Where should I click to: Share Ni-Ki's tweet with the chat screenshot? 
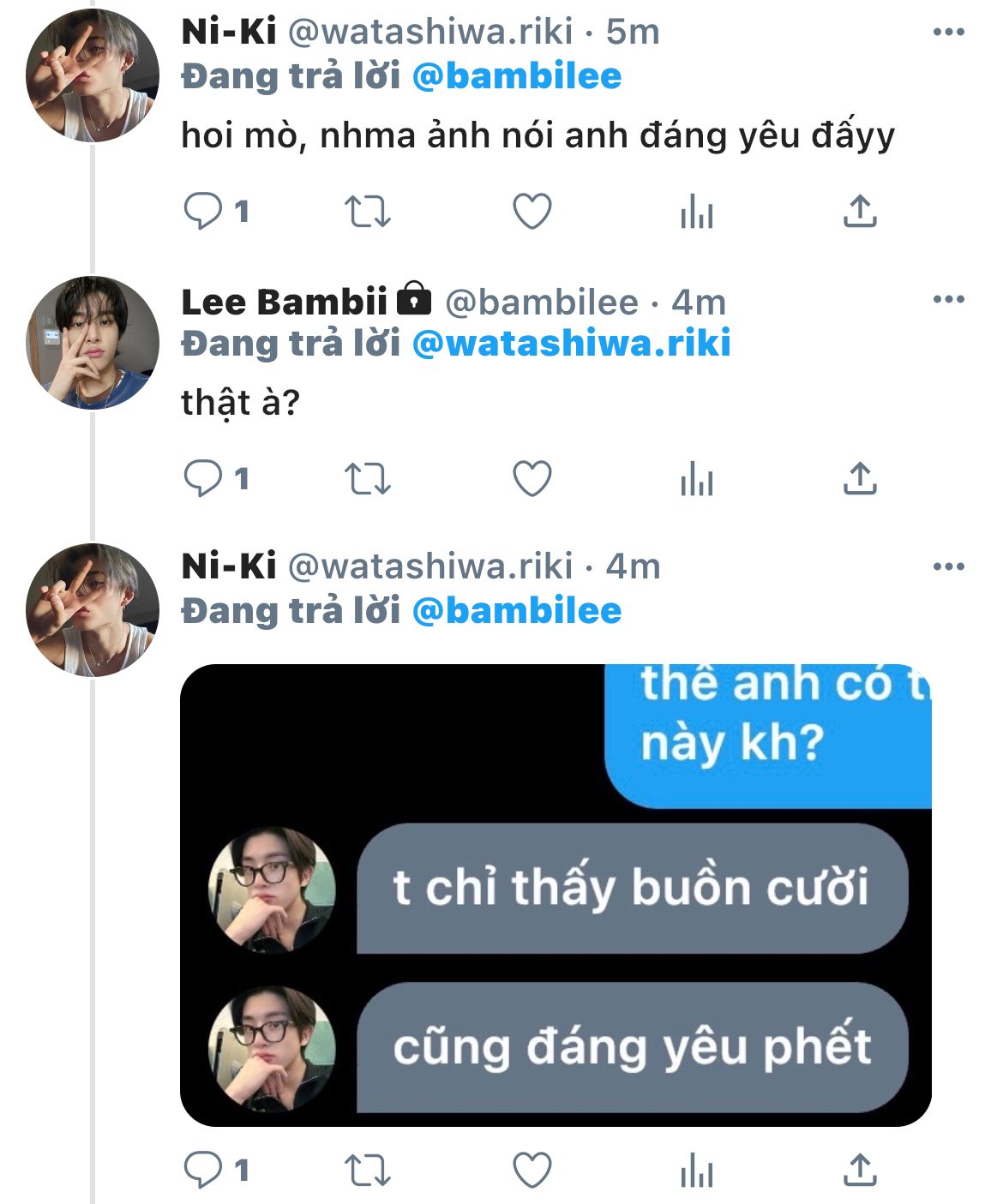[860, 1171]
